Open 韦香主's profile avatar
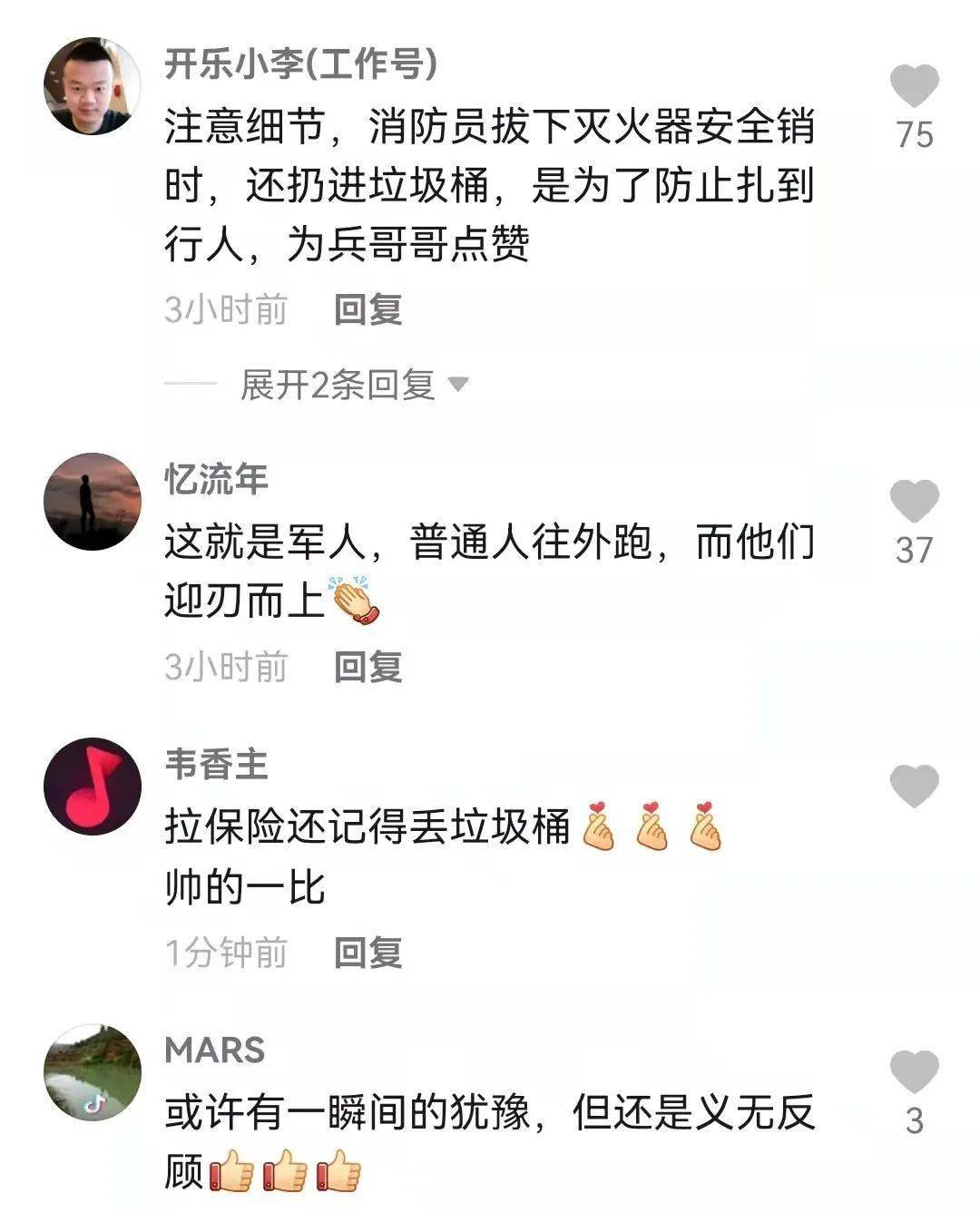Image resolution: width=980 pixels, height=1212 pixels. tap(93, 787)
